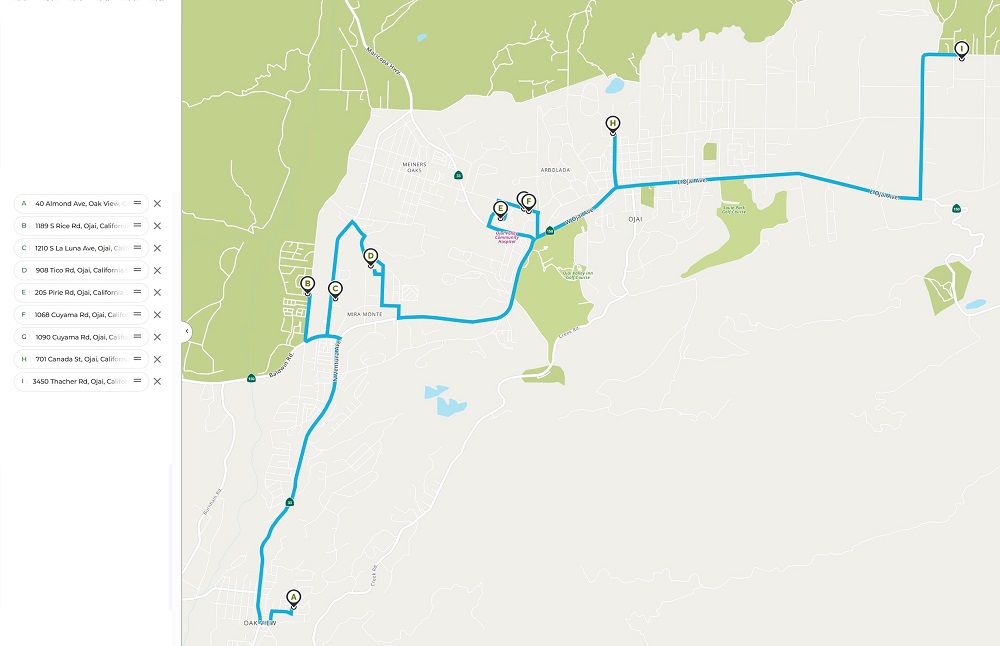Delete stop E, 205 Pirie Rd
The height and width of the screenshot is (646, 1000).
point(157,292)
